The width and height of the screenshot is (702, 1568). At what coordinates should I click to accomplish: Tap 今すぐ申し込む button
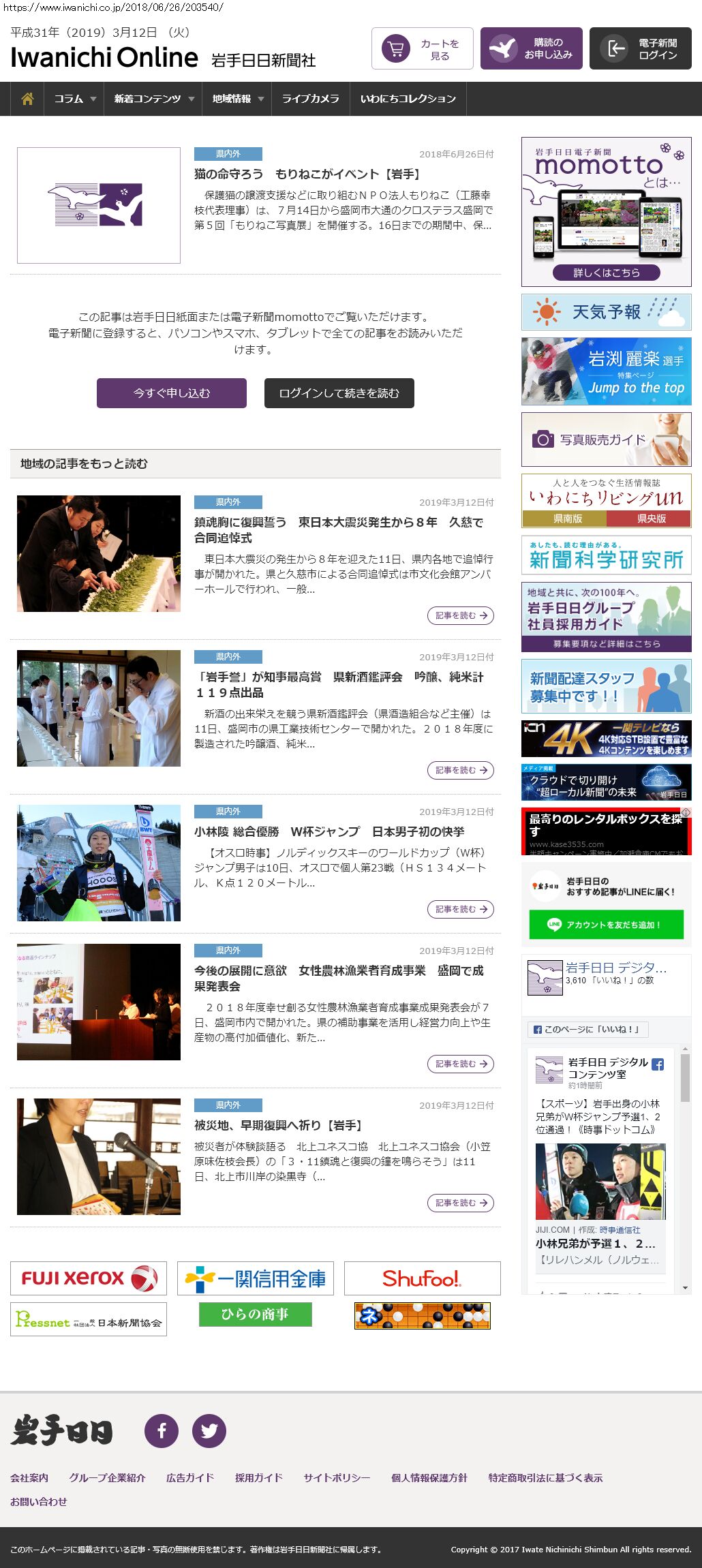[171, 393]
